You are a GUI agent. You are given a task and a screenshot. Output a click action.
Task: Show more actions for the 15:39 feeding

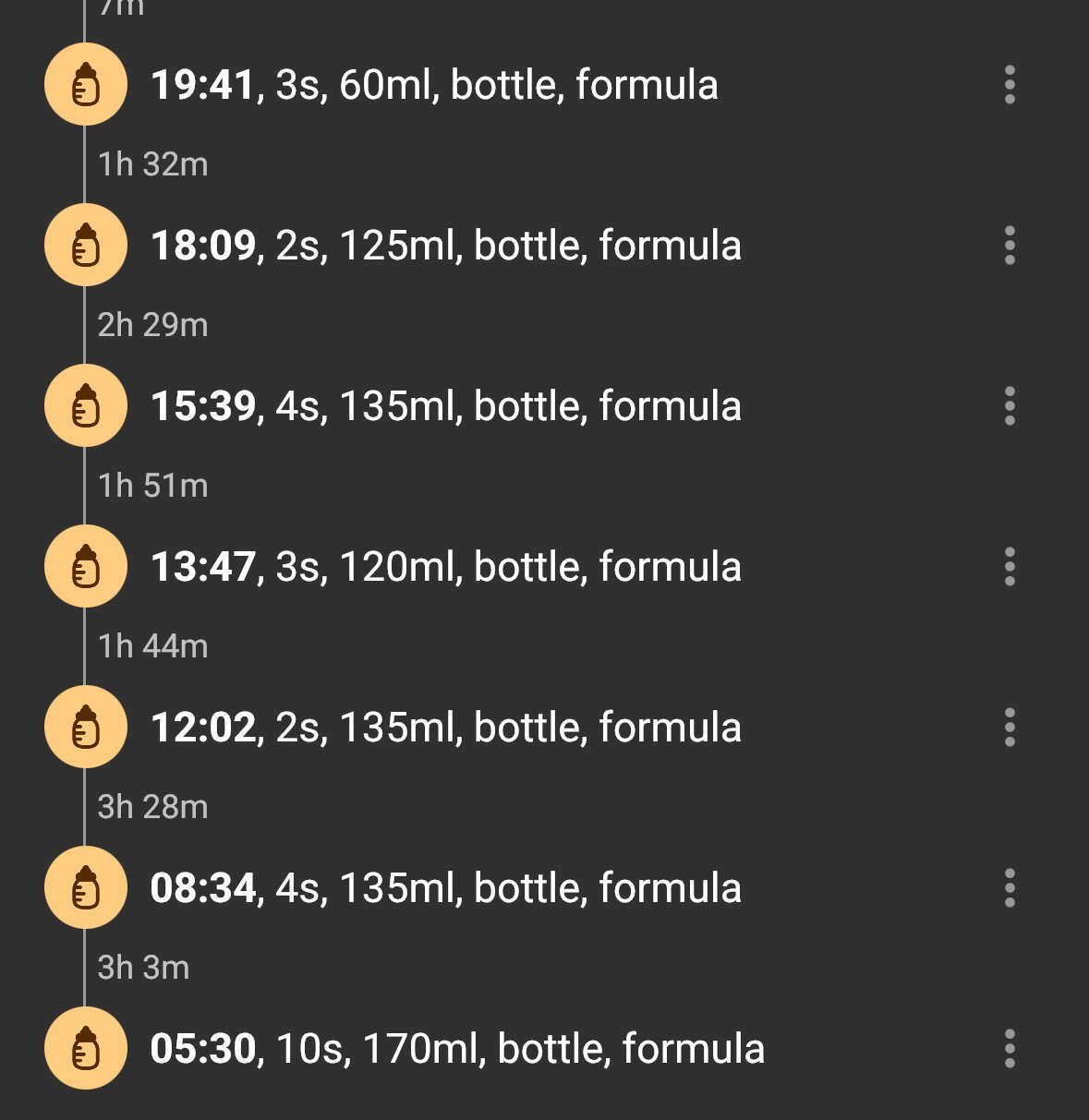1010,406
